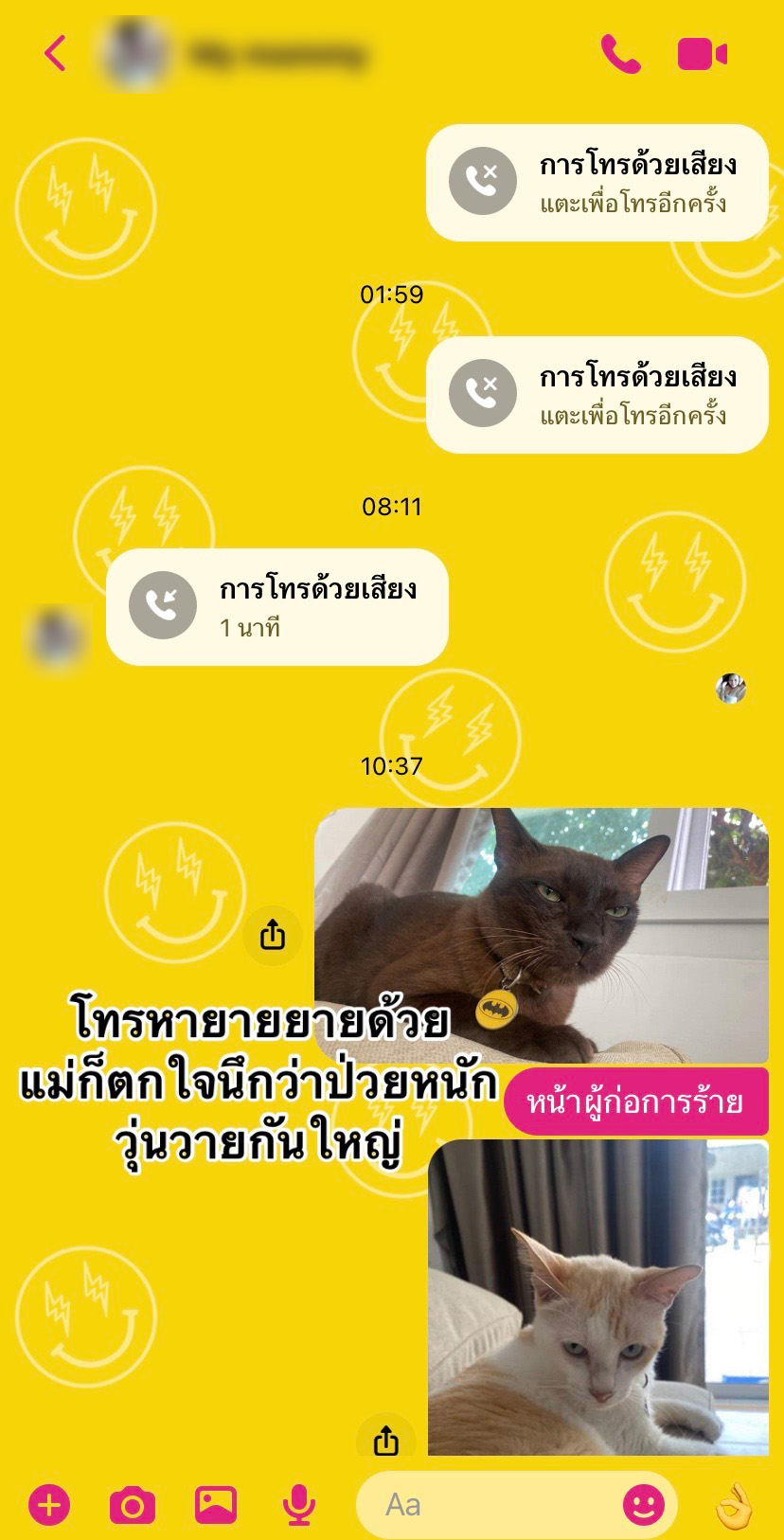Pick an image from the gallery

(216, 1504)
